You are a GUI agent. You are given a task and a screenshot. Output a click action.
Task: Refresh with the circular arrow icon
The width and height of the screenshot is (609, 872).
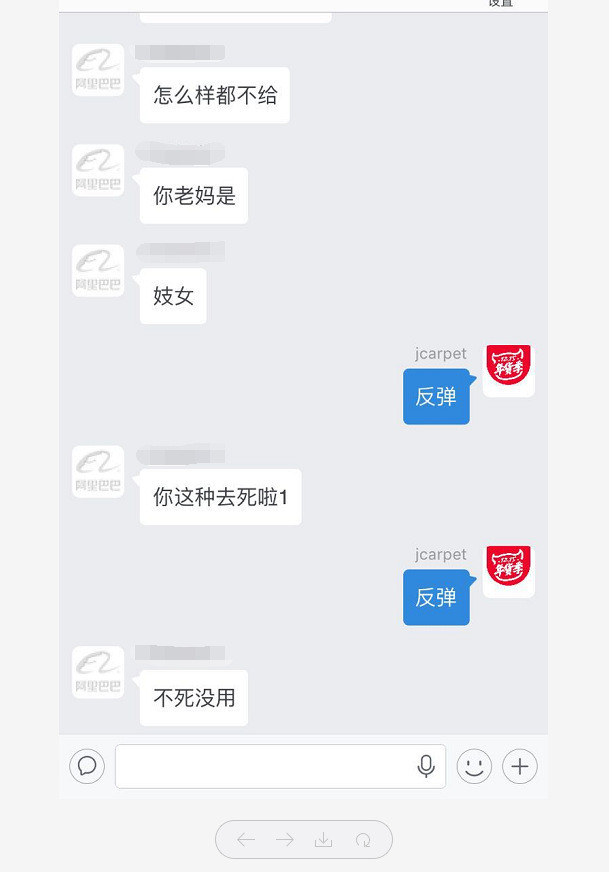pyautogui.click(x=363, y=840)
